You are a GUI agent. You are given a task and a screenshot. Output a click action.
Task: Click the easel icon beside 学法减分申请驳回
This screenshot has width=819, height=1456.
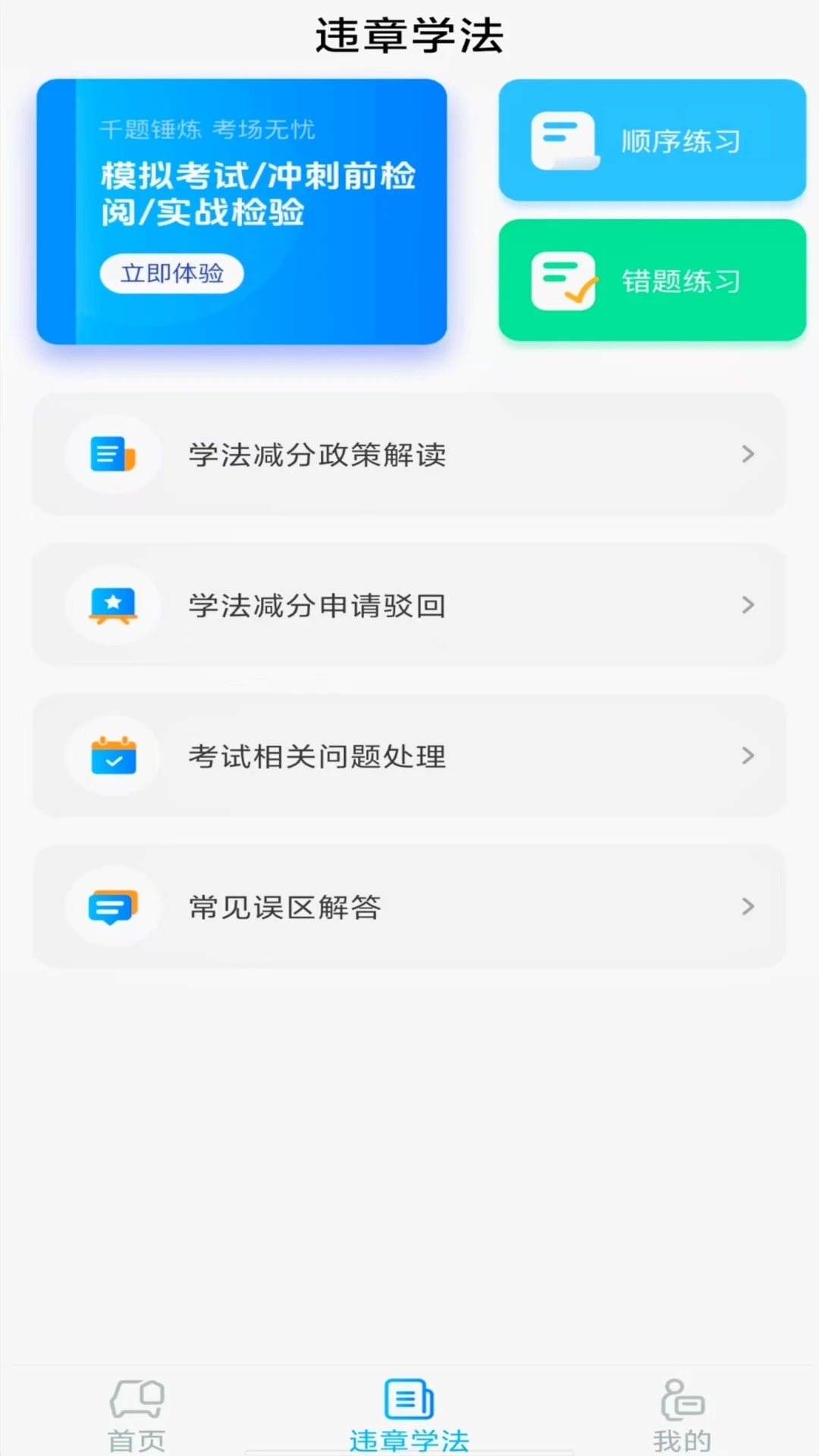112,605
